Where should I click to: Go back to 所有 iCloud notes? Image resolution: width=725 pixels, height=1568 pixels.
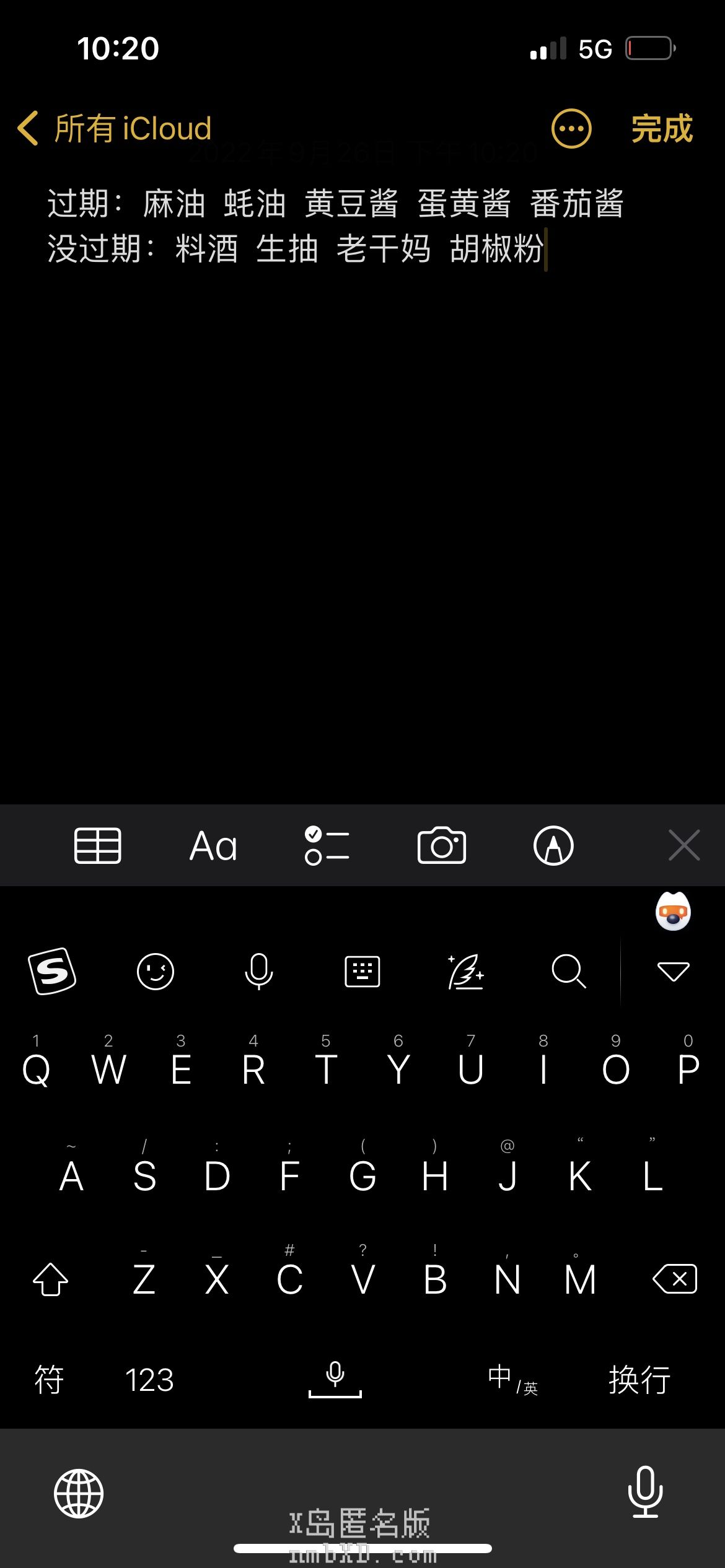pyautogui.click(x=115, y=129)
